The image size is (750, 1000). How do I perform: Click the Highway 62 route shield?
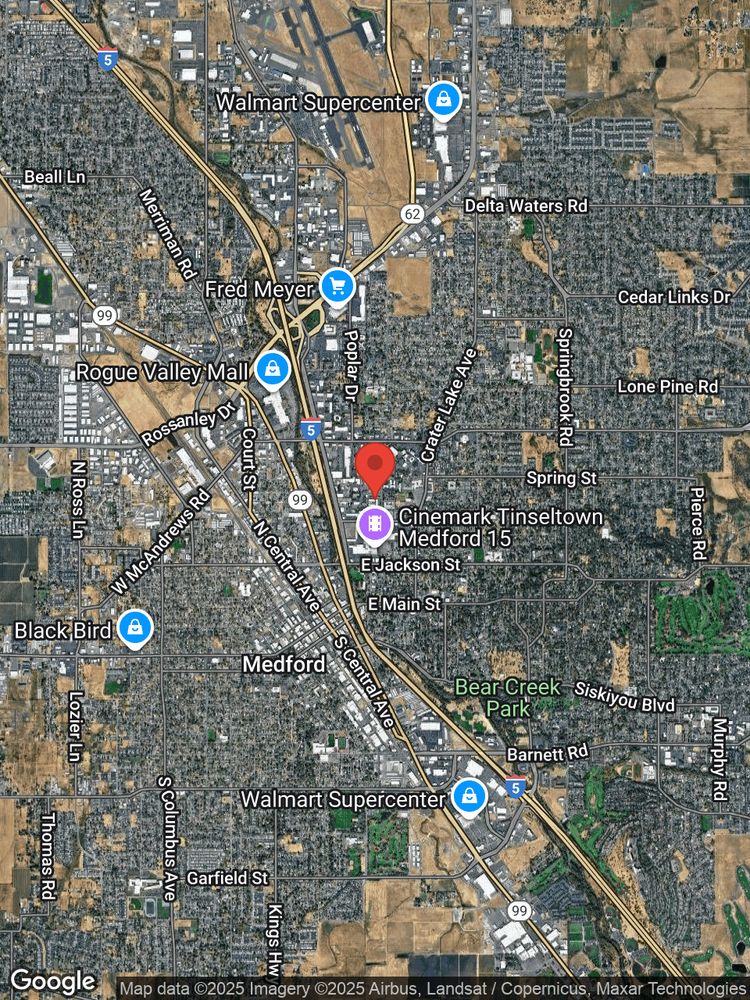point(414,212)
